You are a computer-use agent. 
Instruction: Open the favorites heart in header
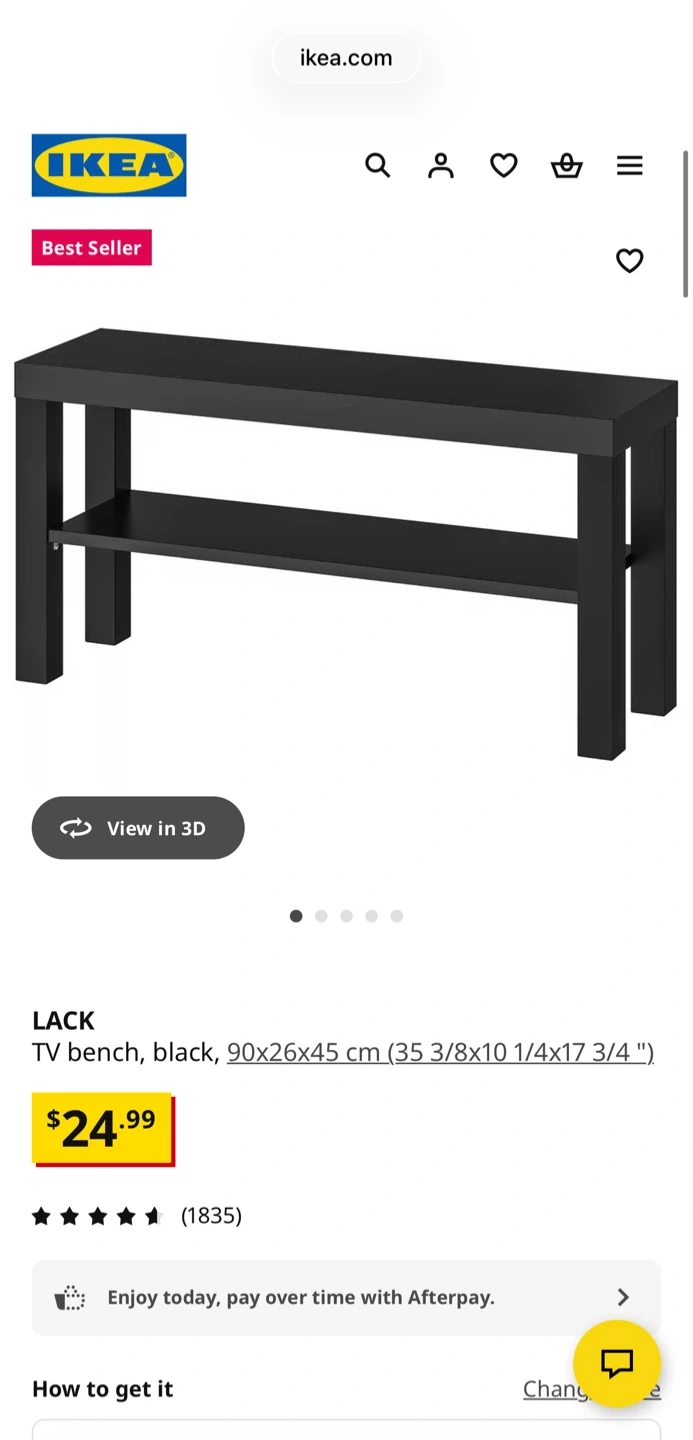click(x=503, y=165)
